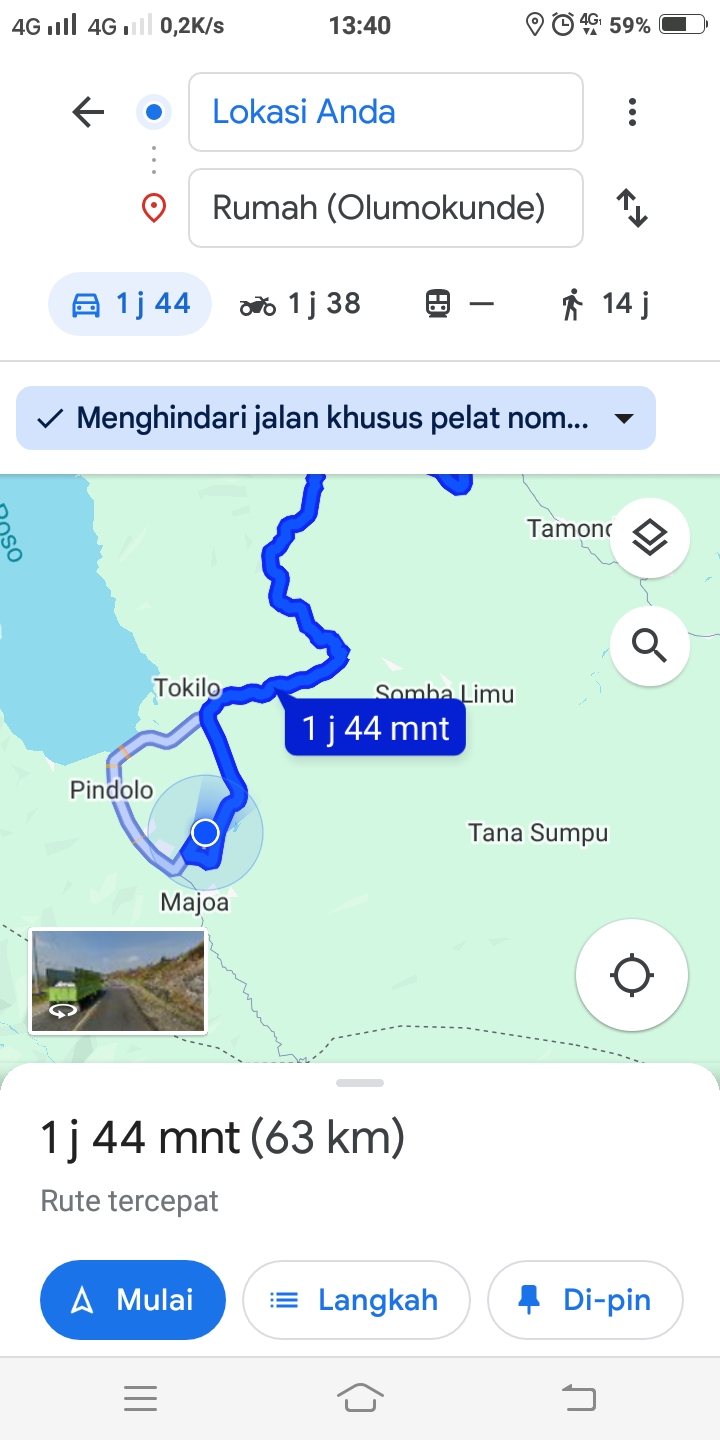Open the three-dot overflow menu
The image size is (720, 1440).
pyautogui.click(x=632, y=112)
